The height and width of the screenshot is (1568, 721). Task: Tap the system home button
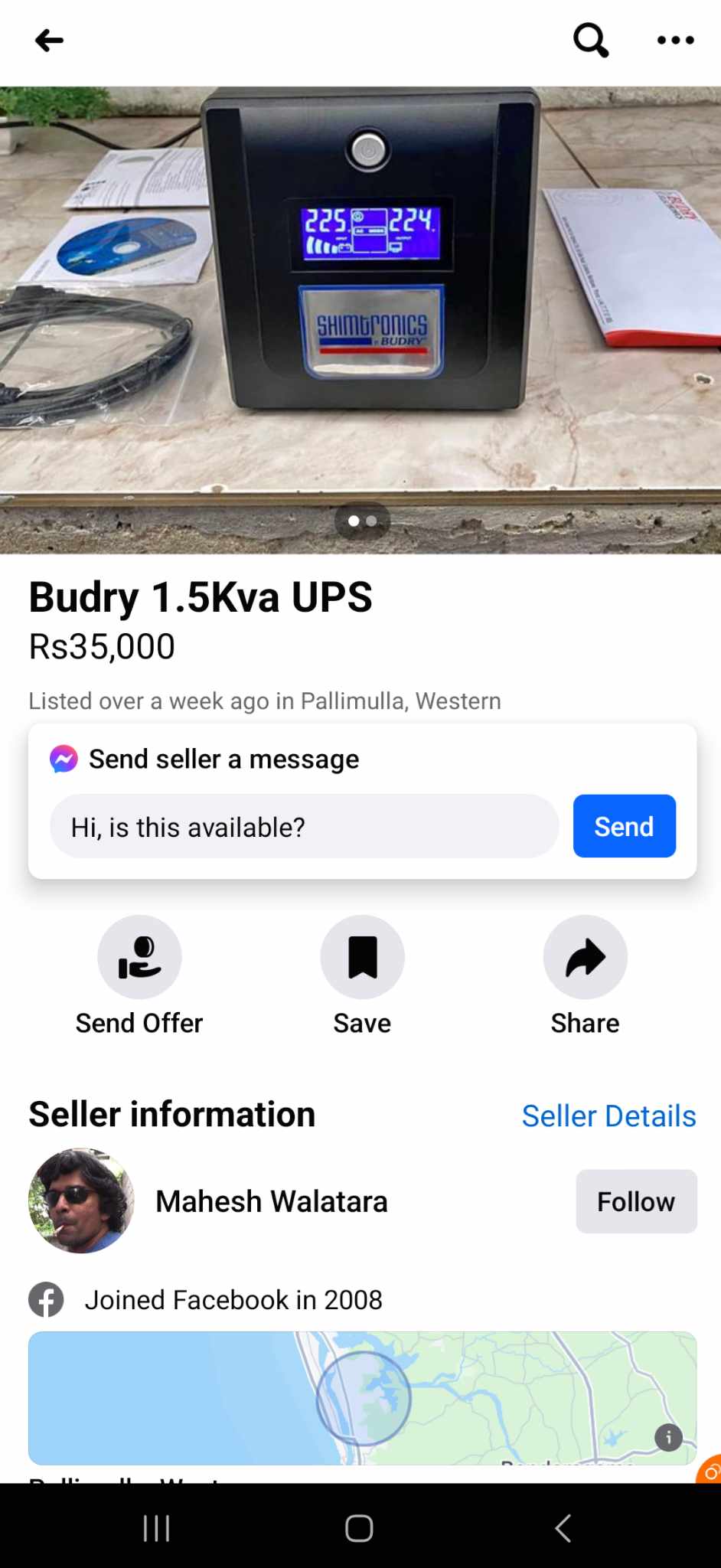pos(359,1528)
